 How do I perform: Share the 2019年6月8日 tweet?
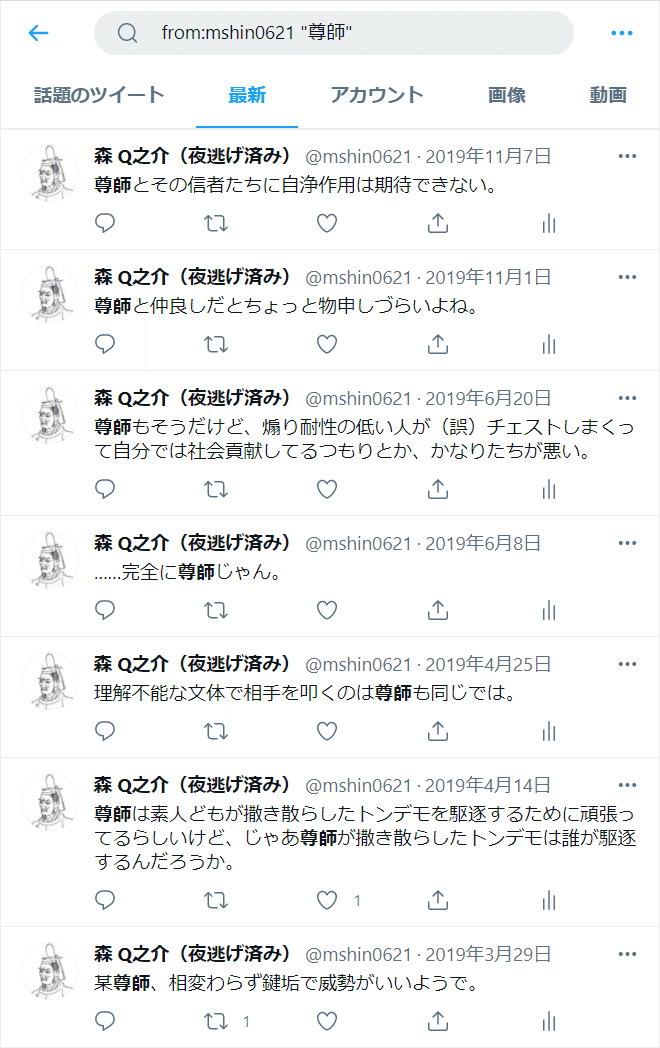coord(437,610)
